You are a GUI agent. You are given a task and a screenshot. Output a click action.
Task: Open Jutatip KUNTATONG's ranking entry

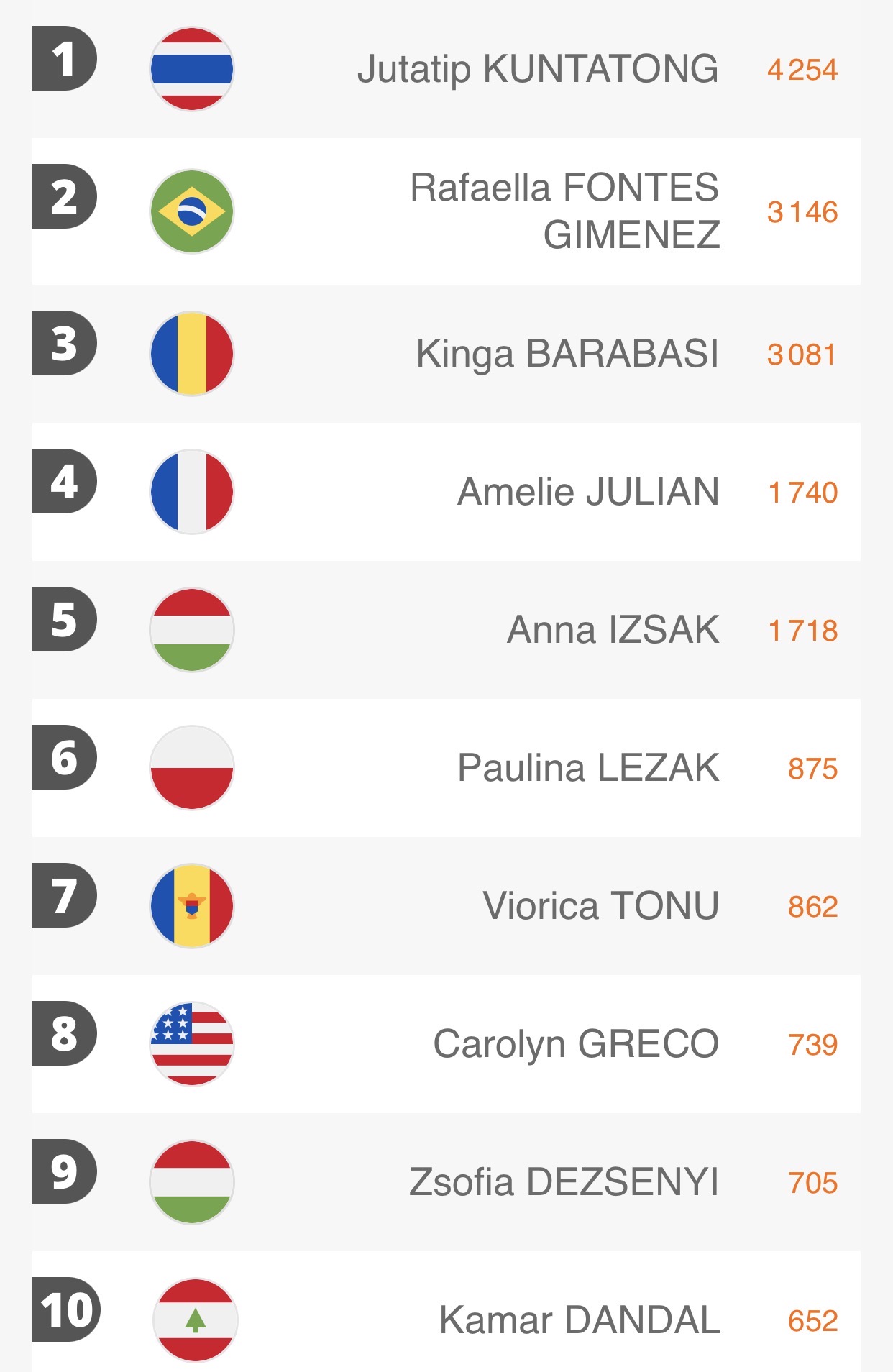[x=537, y=69]
